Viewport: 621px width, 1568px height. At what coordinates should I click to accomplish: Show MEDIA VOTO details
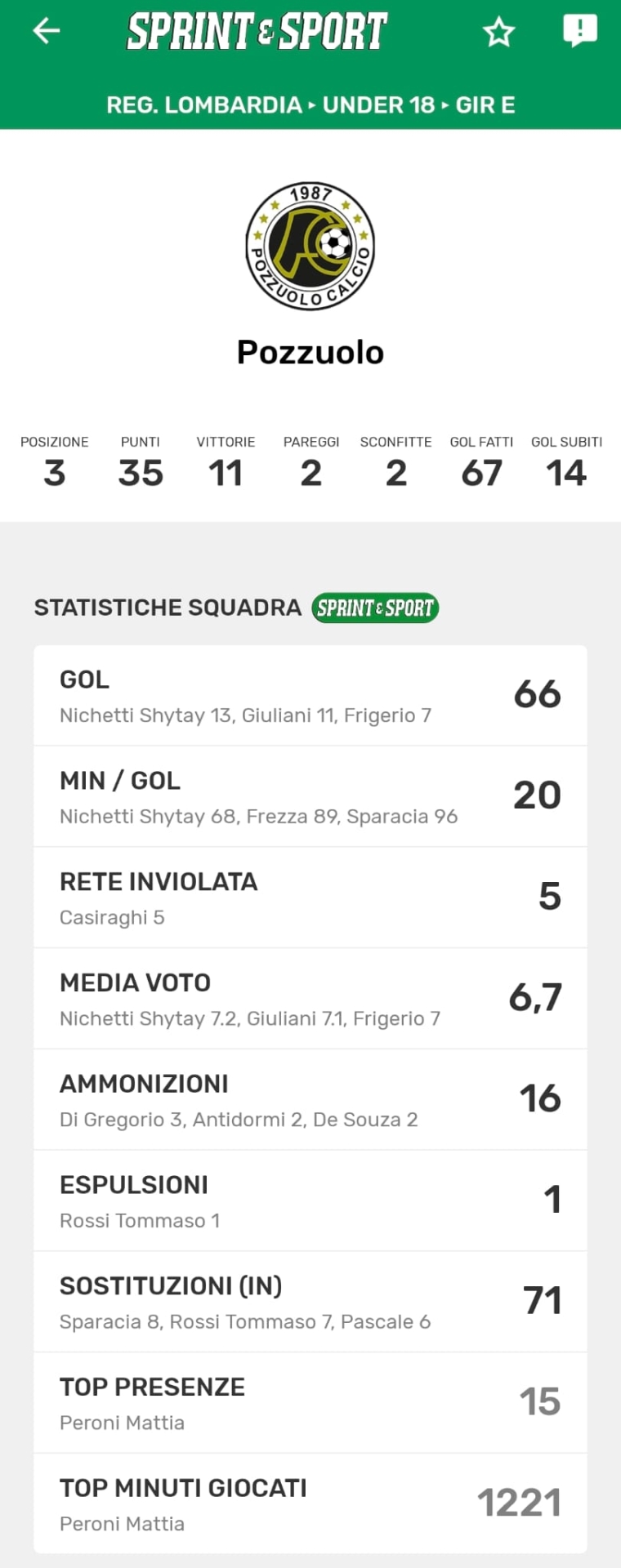pyautogui.click(x=310, y=999)
